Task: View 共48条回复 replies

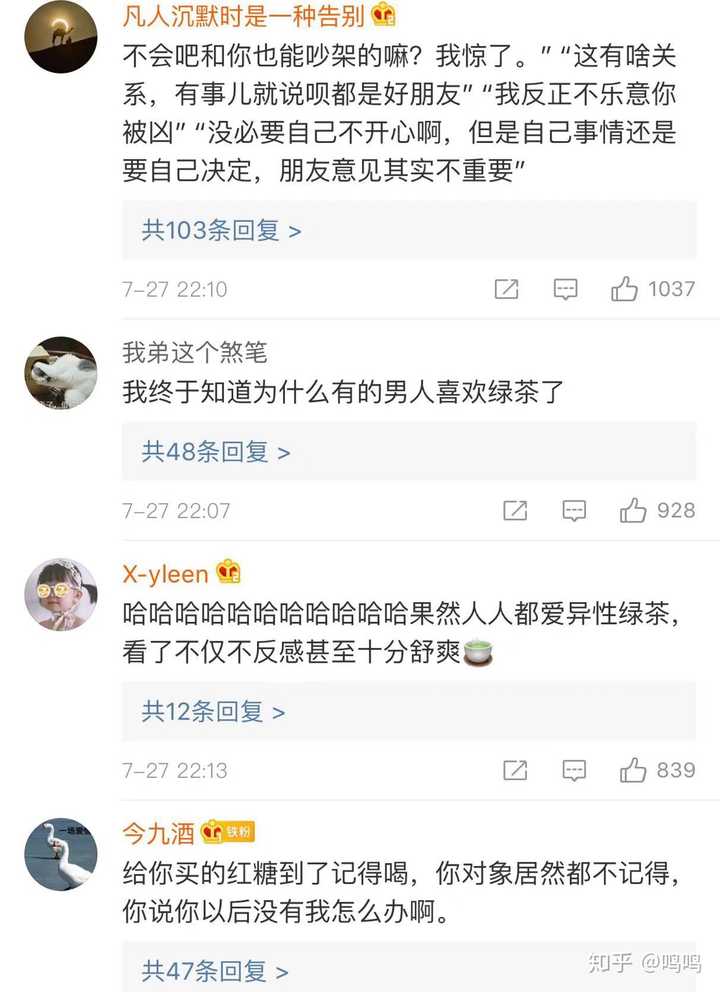Action: (216, 452)
